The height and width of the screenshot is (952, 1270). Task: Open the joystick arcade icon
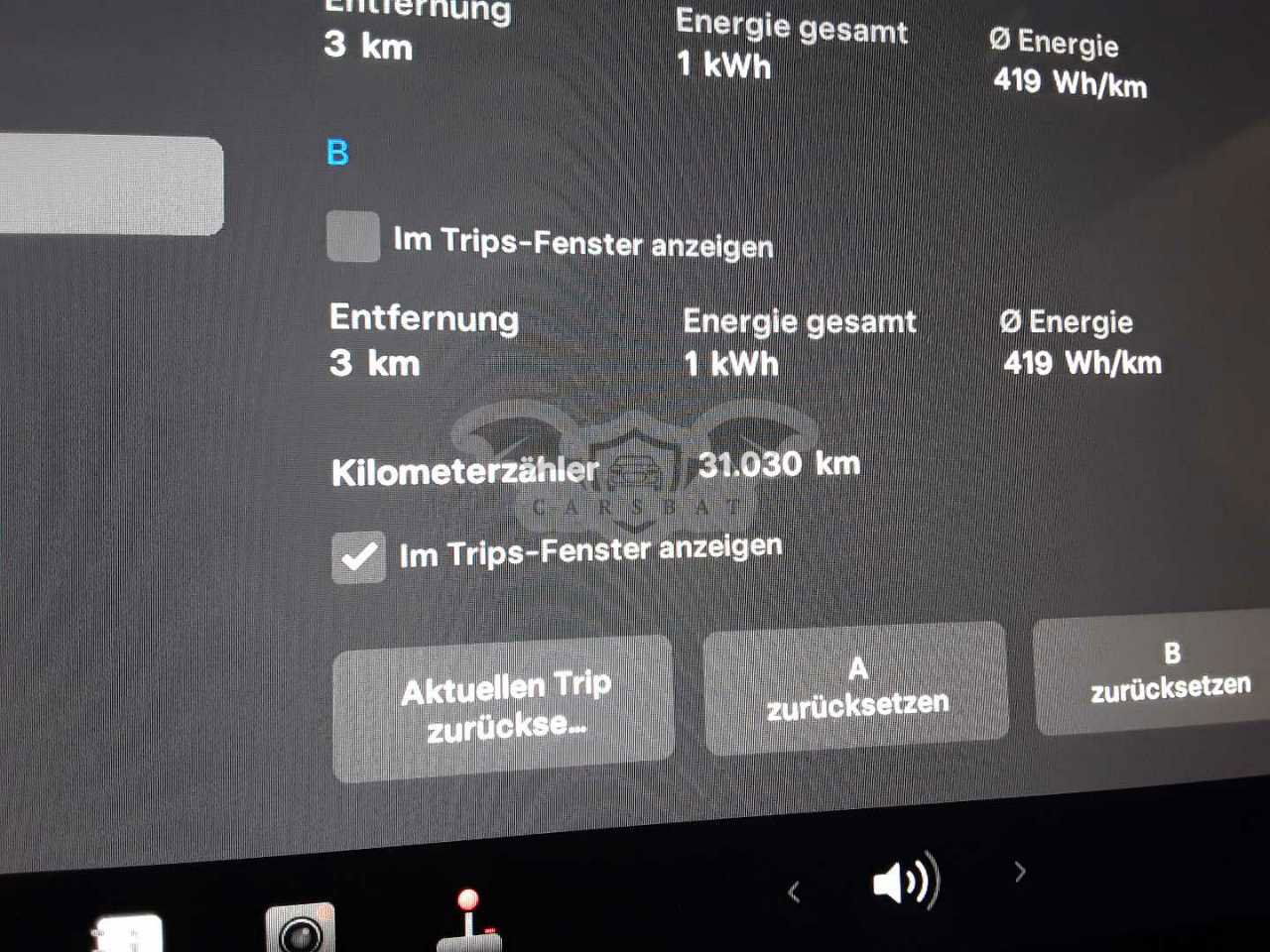467,920
